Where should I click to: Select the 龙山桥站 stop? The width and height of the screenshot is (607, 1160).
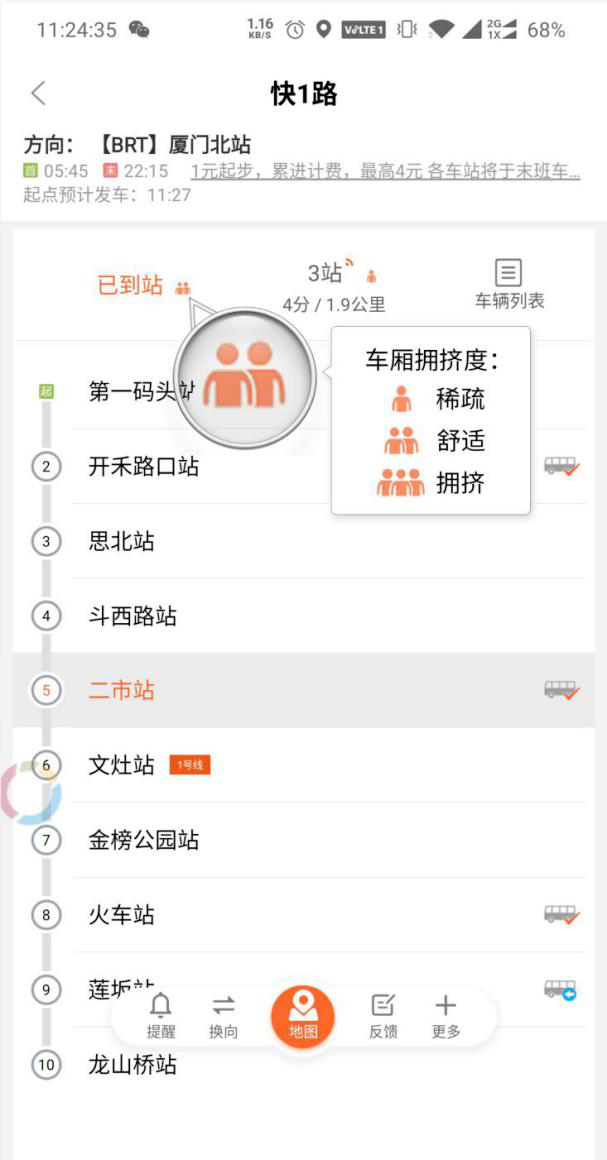304,1065
